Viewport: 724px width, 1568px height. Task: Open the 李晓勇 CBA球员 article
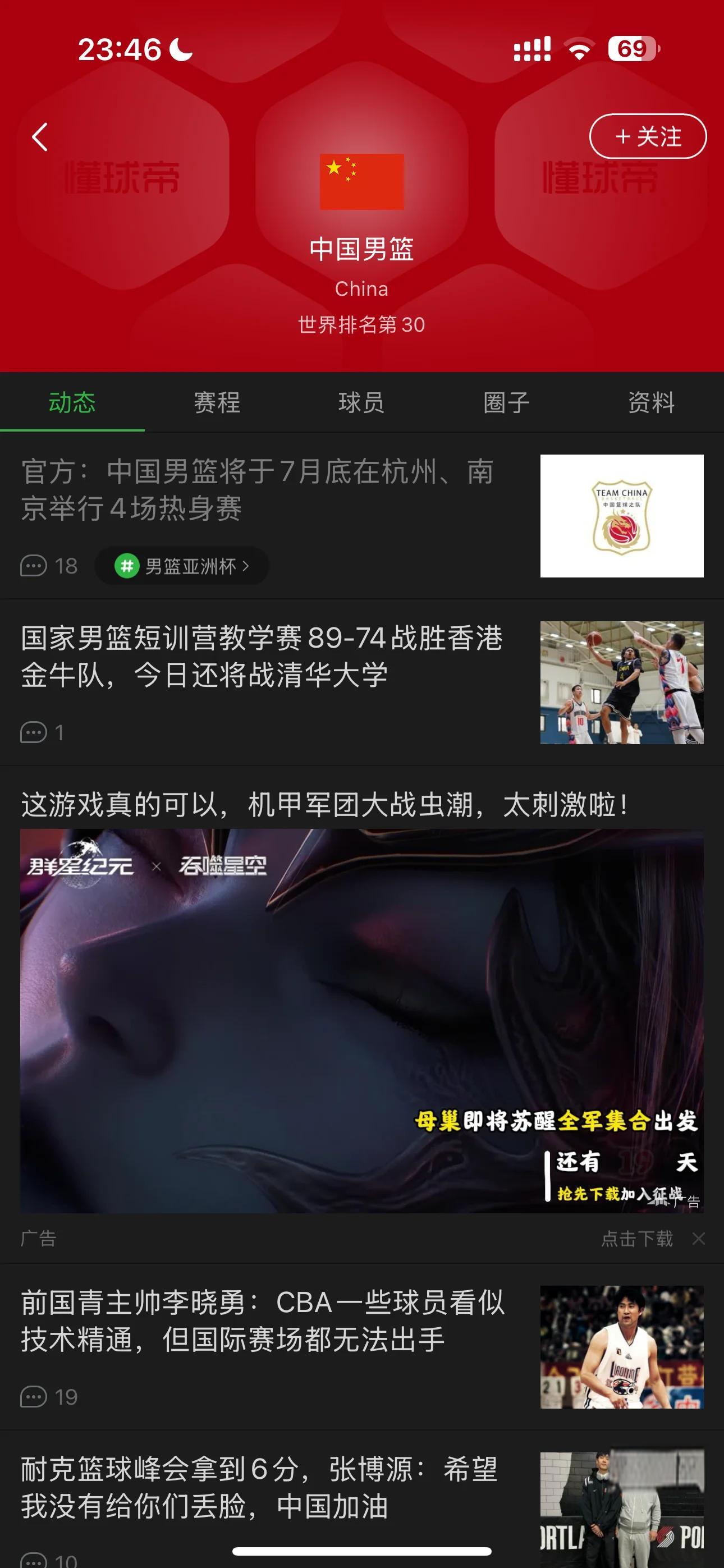pos(262,1321)
